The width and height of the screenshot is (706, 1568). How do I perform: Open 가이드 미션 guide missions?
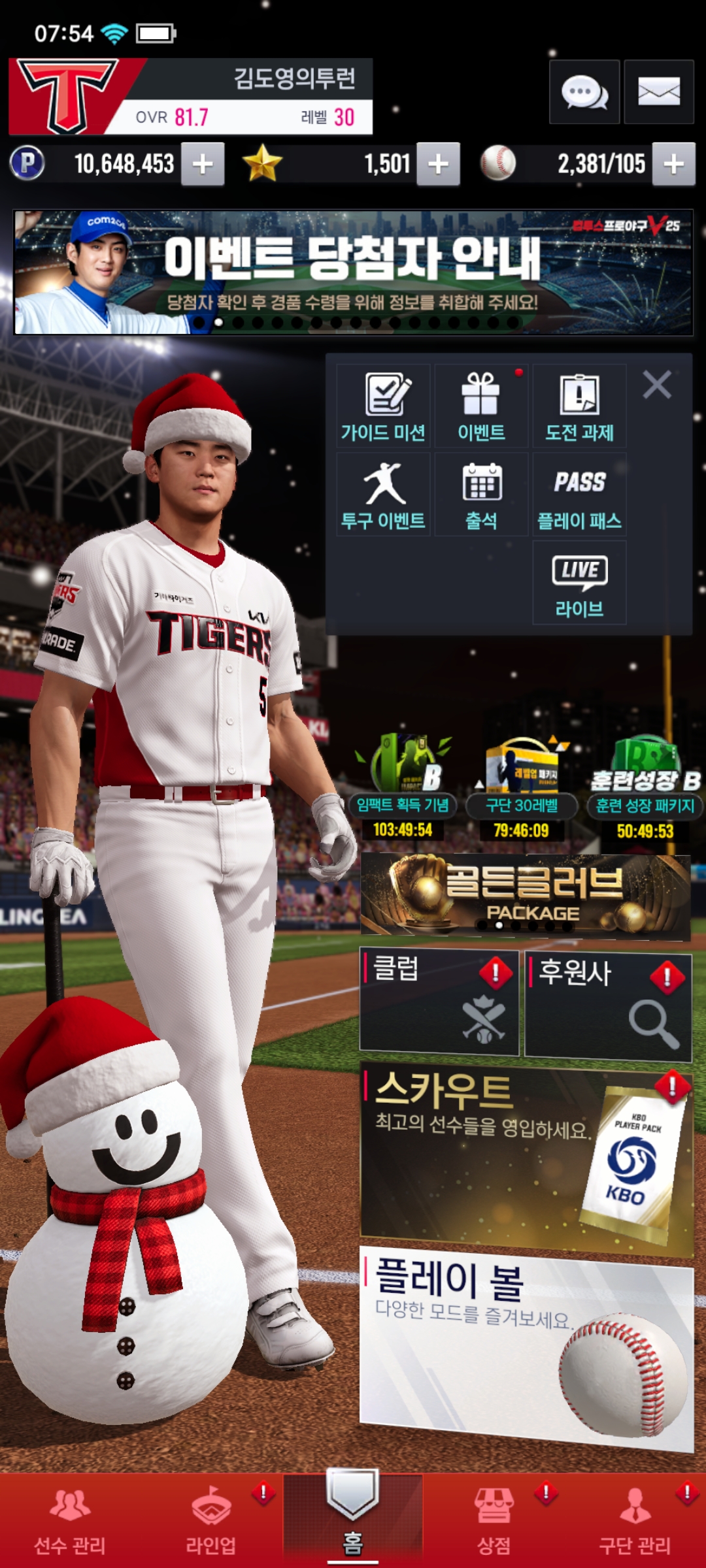click(x=383, y=406)
